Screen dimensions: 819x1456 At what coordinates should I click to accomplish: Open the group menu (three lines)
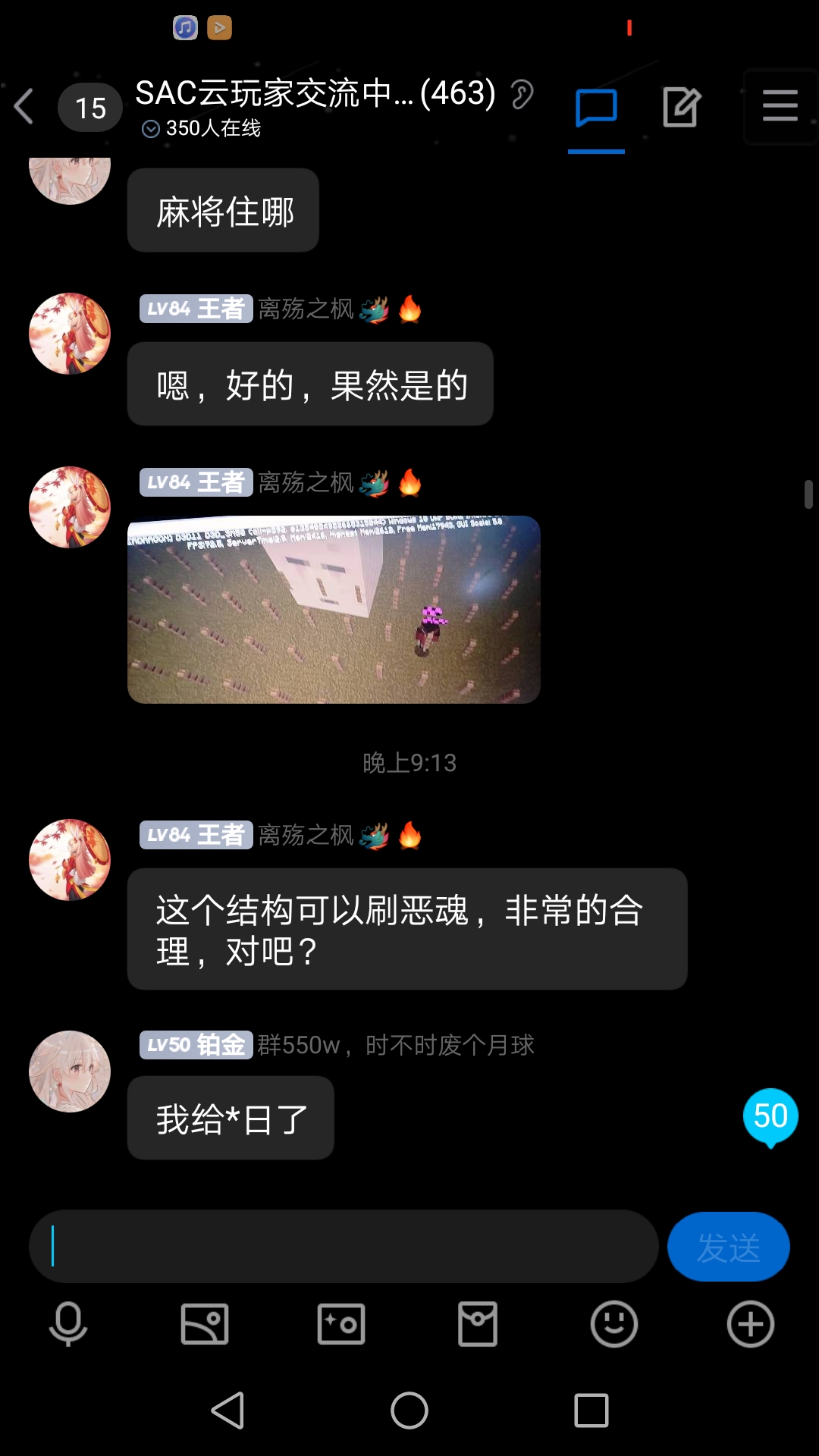780,106
